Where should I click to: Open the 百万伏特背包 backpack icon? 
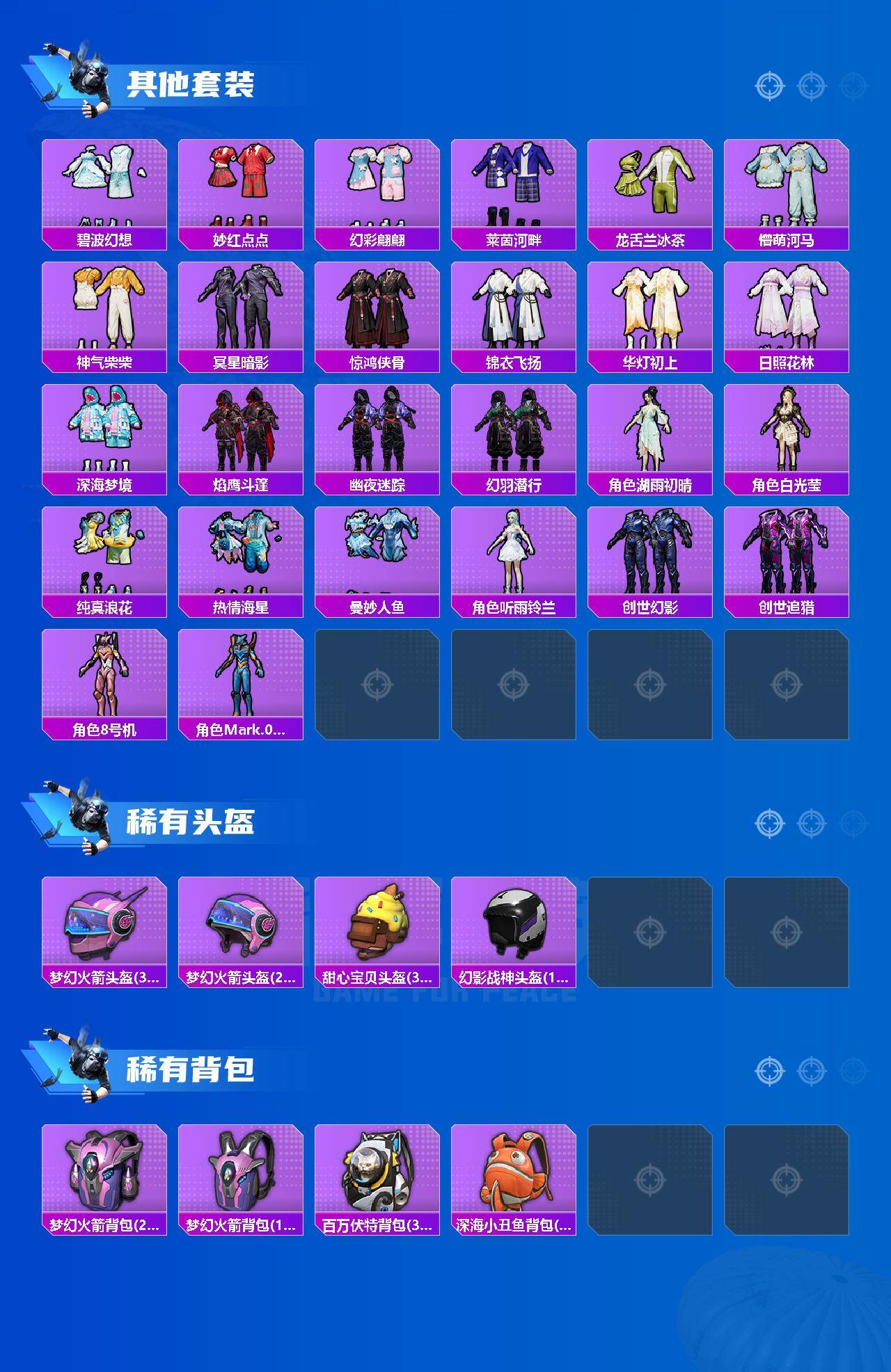(379, 1177)
